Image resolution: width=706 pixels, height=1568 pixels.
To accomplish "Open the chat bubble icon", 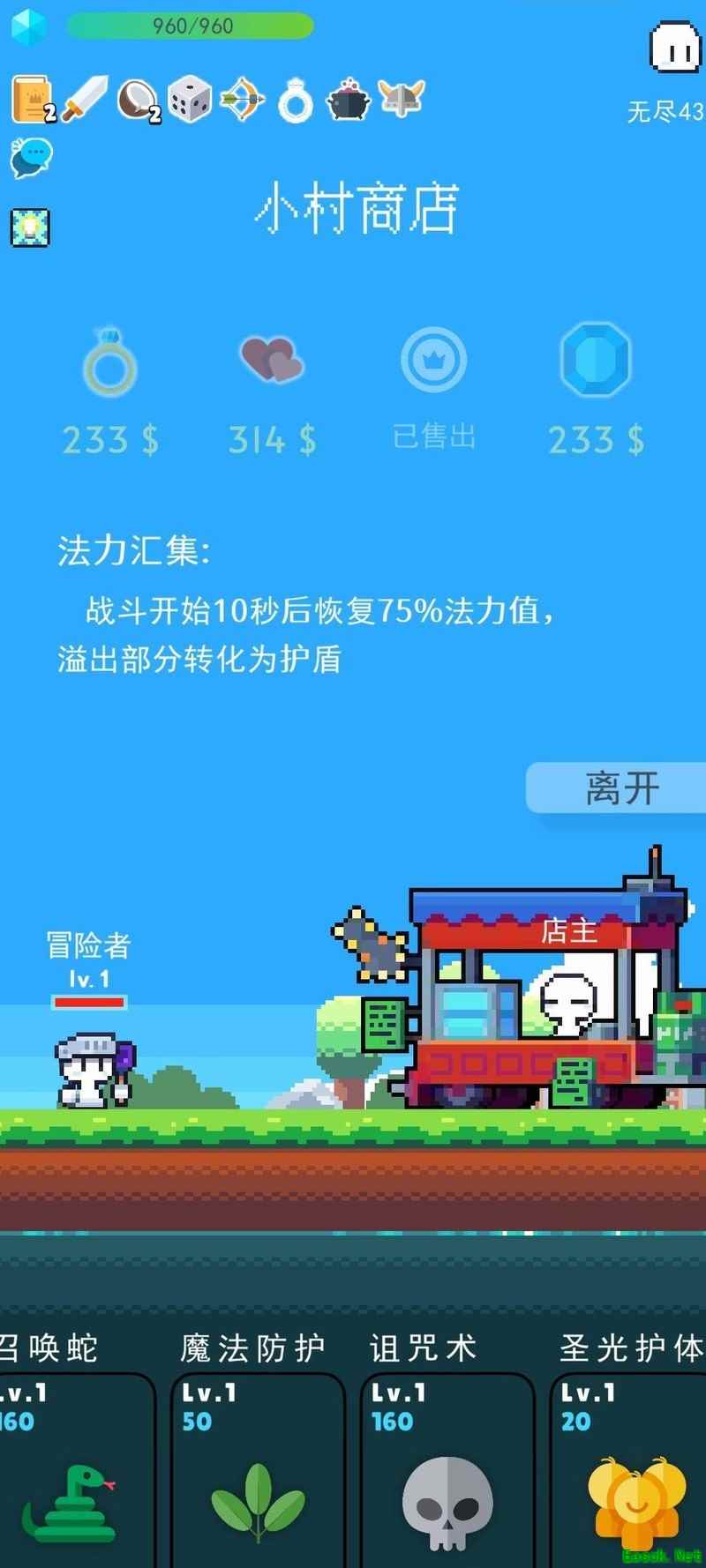I will pos(31,158).
